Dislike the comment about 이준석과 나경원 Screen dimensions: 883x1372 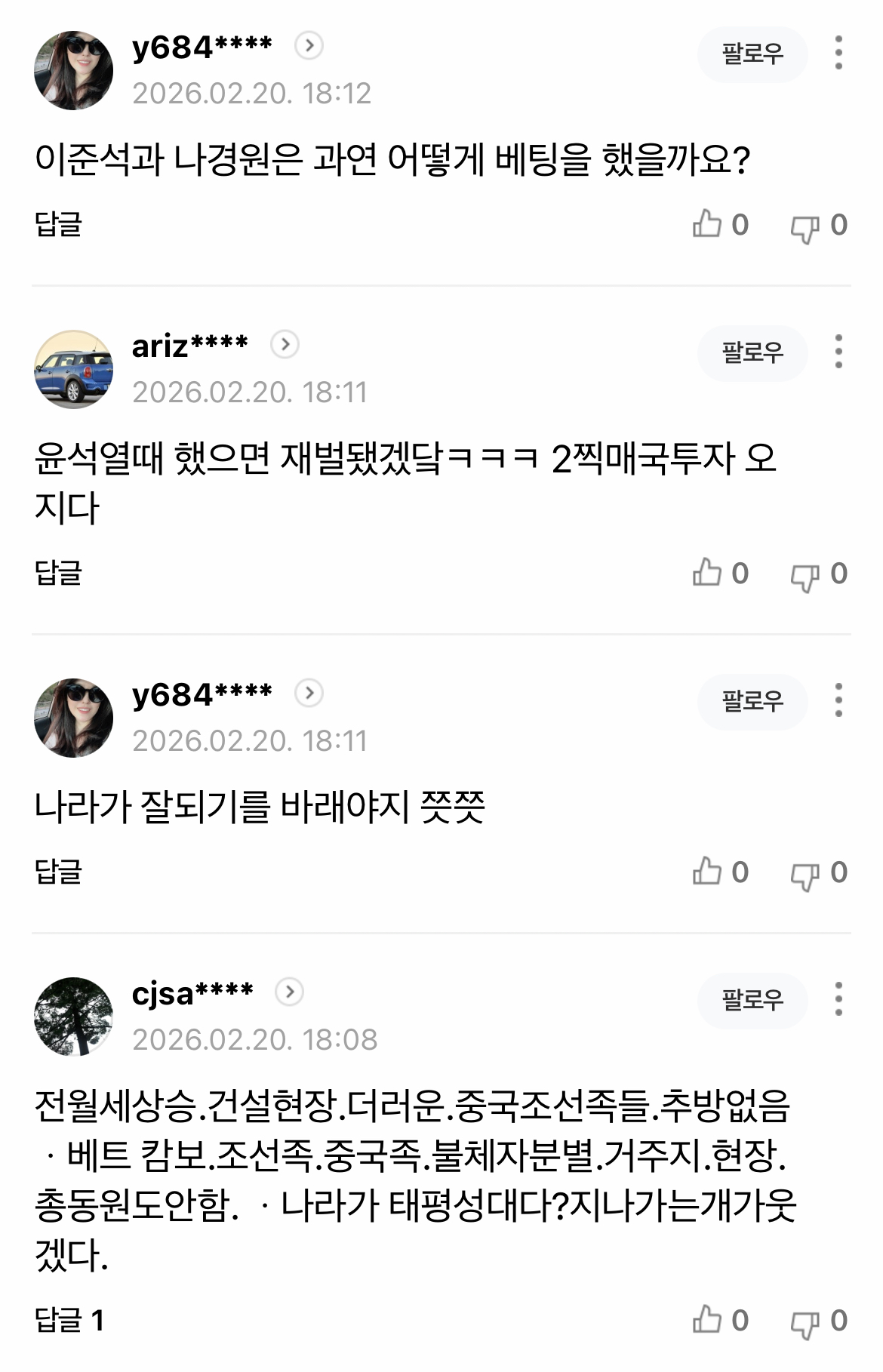click(805, 227)
